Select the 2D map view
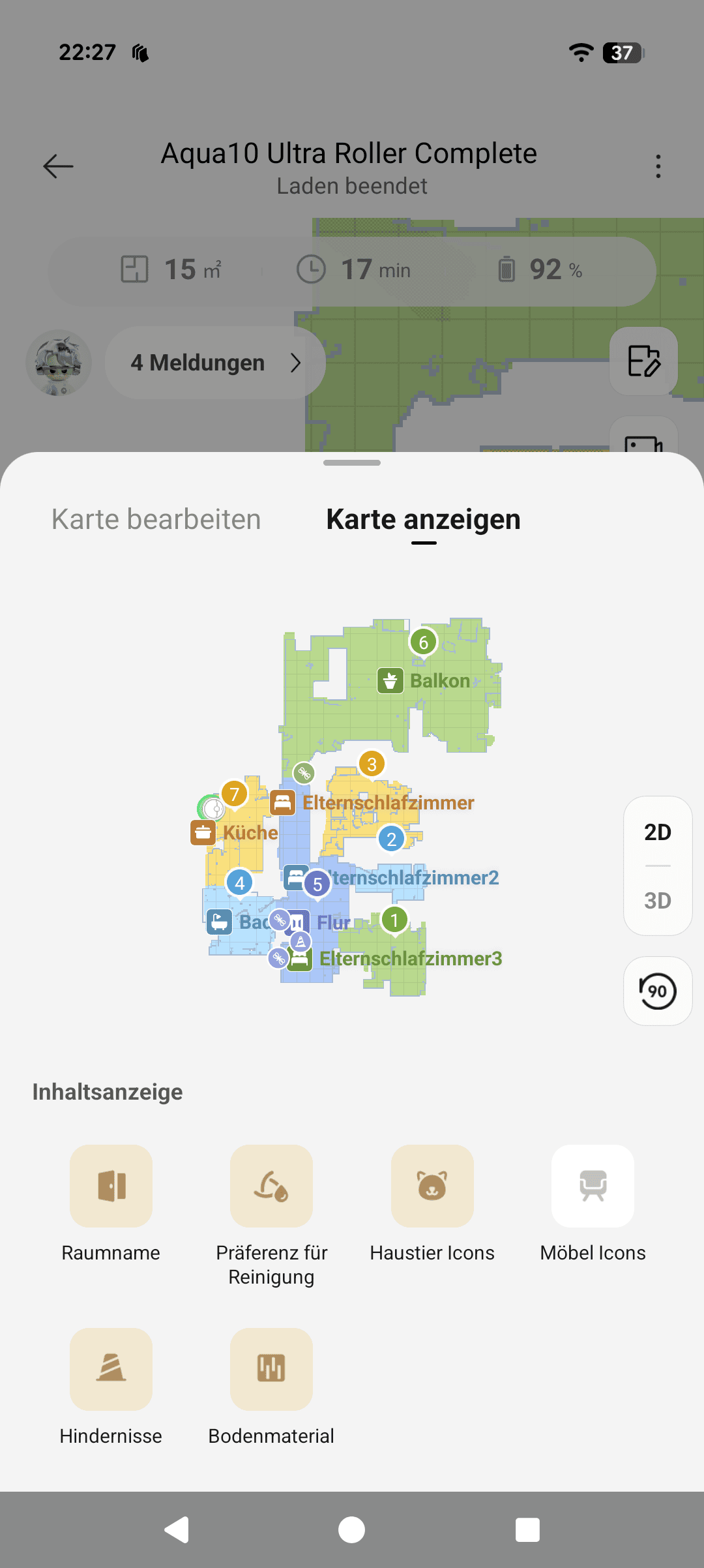 [657, 832]
